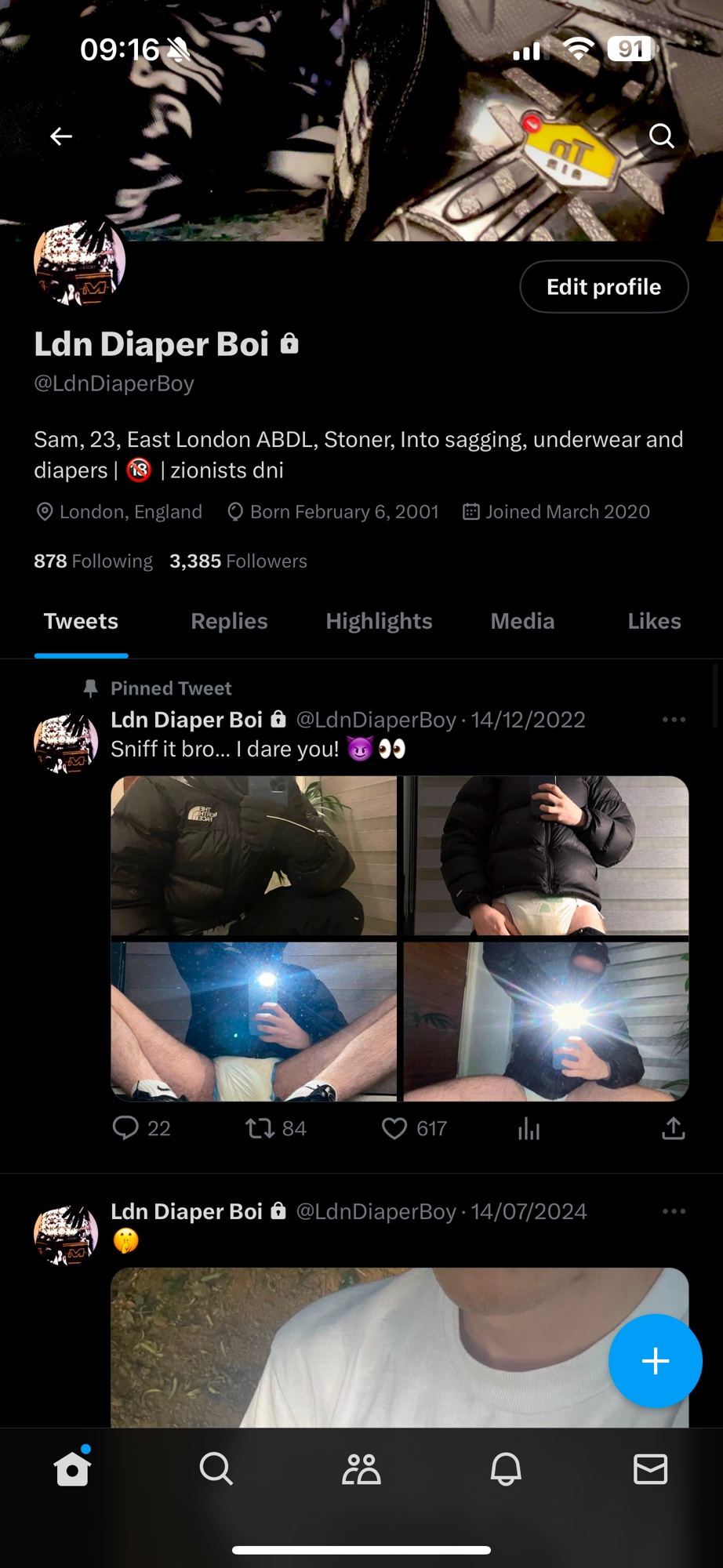This screenshot has height=1568, width=723.
Task: Open overflow menu on the pinned tweet
Action: click(674, 720)
